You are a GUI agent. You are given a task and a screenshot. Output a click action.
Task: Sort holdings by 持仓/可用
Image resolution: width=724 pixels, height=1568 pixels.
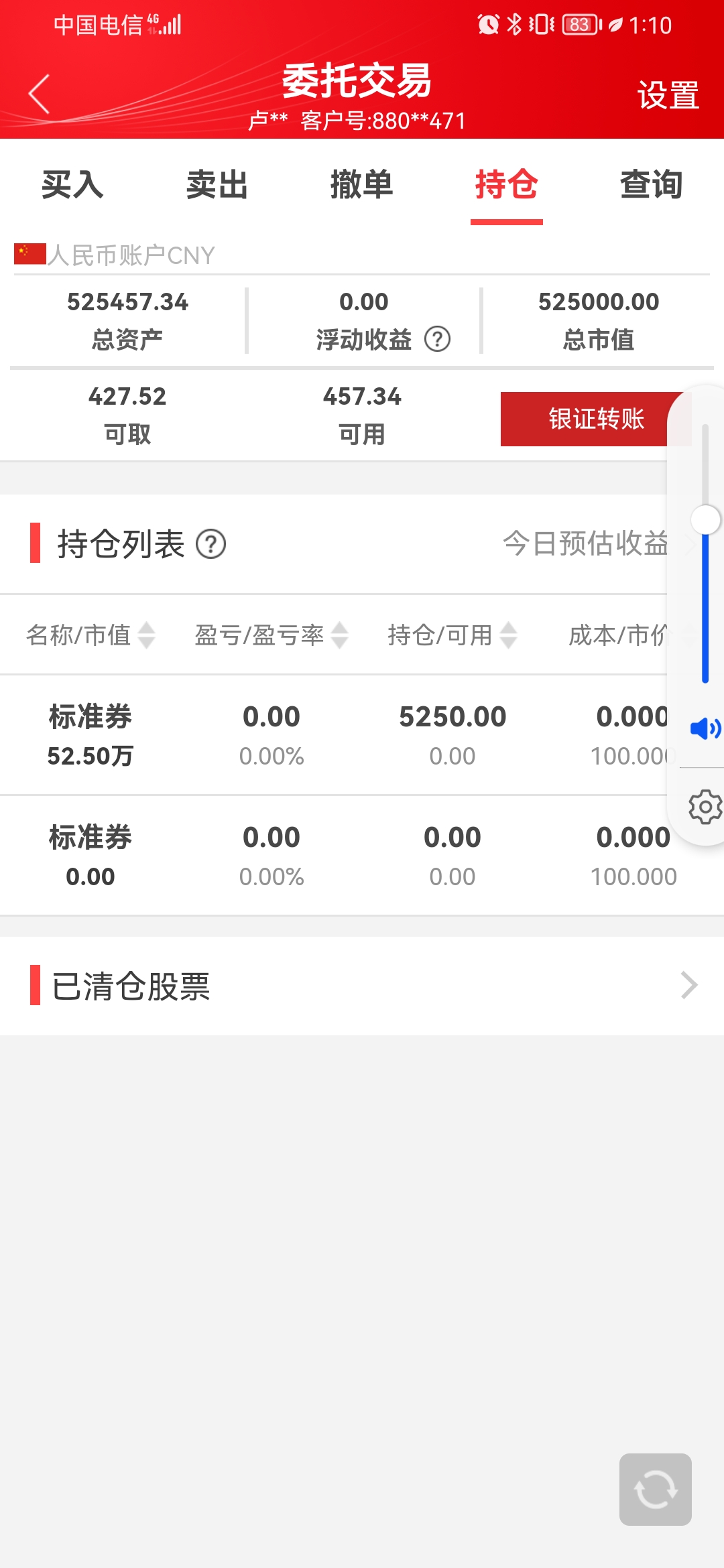pyautogui.click(x=452, y=635)
